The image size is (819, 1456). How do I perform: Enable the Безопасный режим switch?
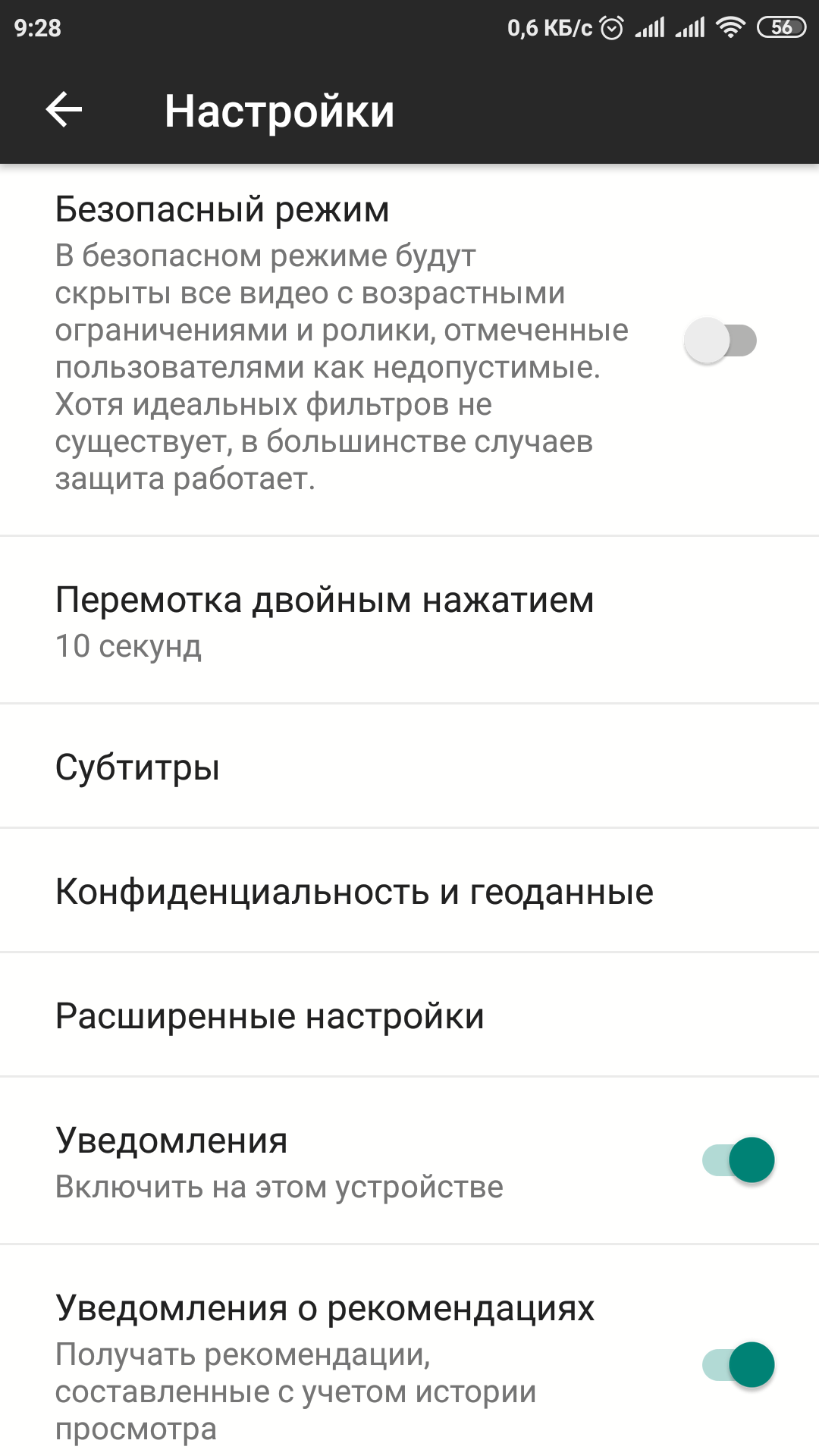(x=720, y=340)
